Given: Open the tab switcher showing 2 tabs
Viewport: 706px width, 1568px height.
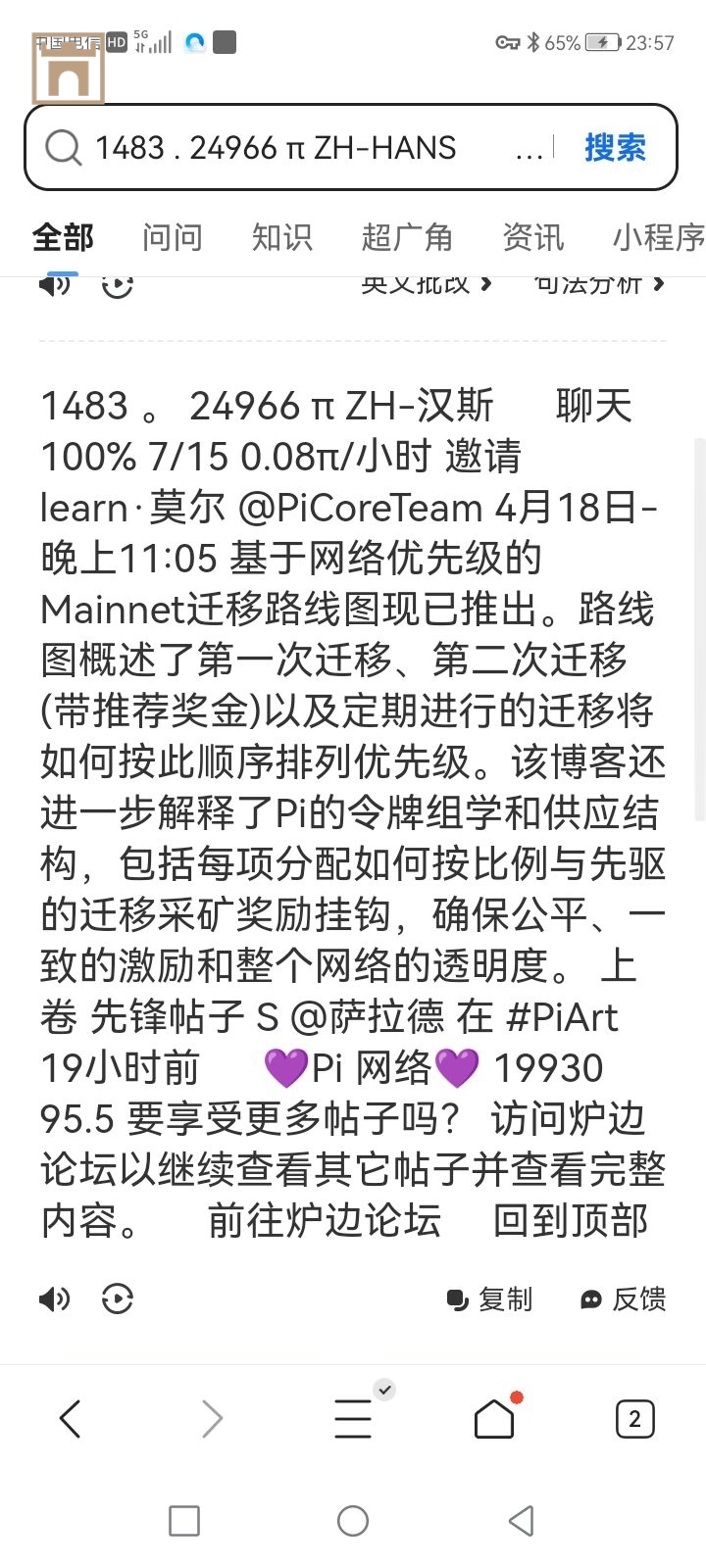Looking at the screenshot, I should pos(634,1418).
